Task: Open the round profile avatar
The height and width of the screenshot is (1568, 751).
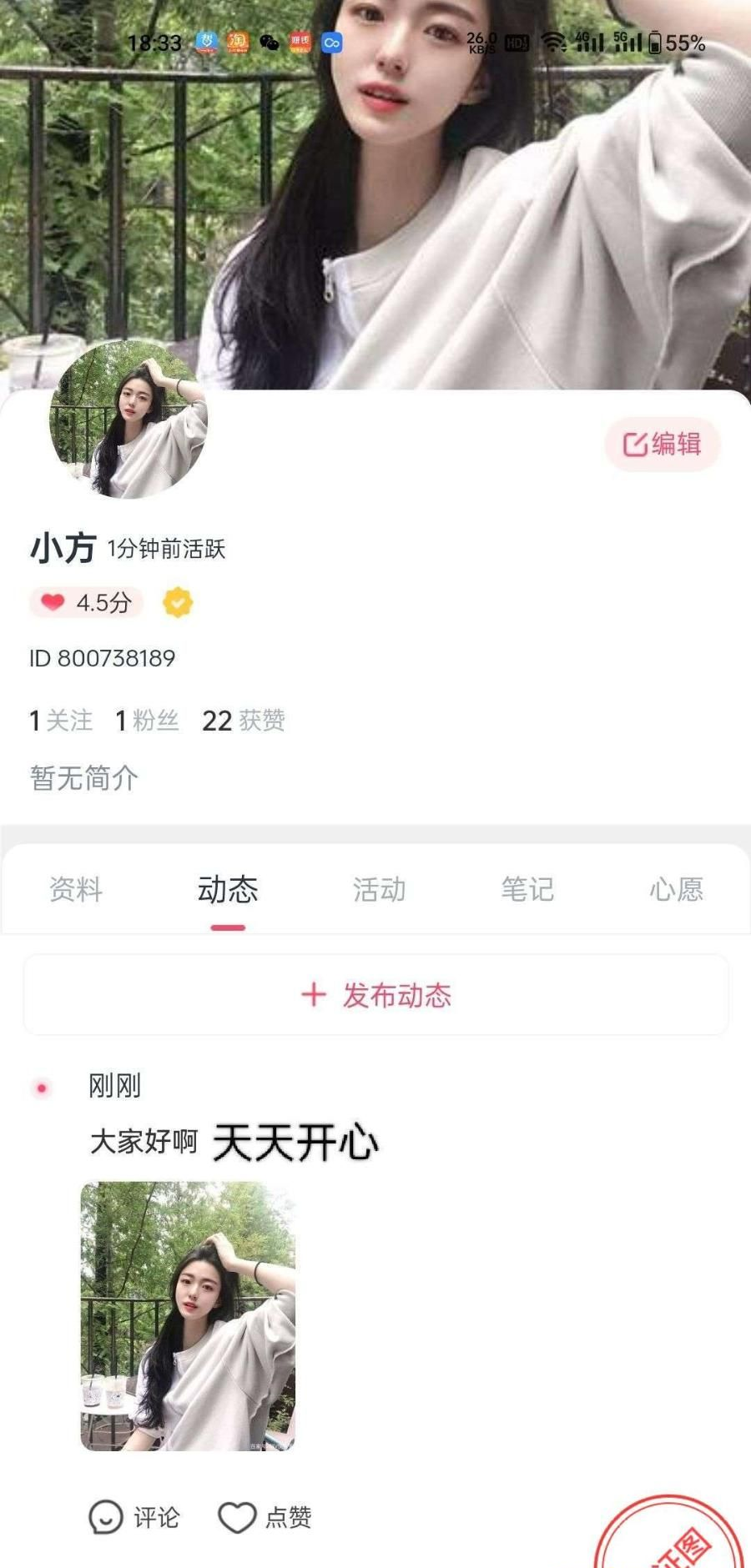Action: click(x=129, y=420)
